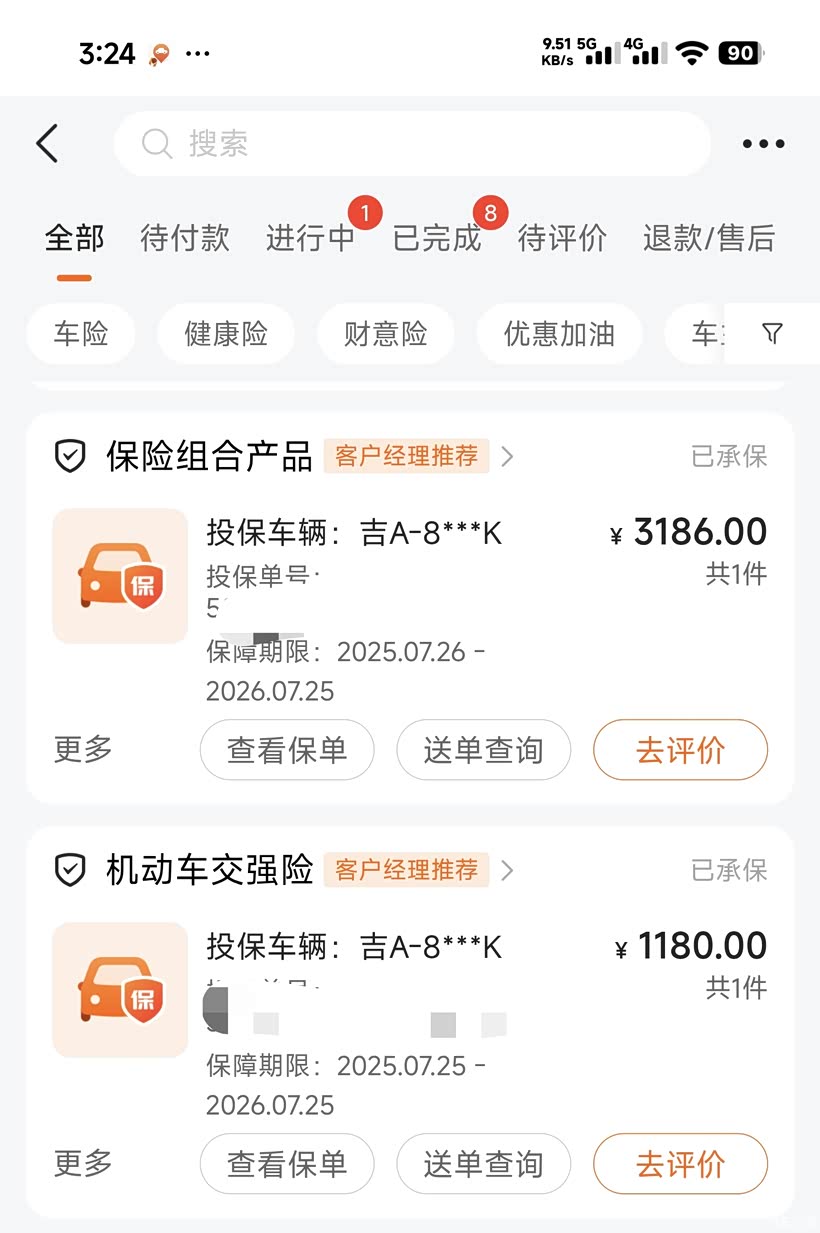Tap 送单查询 for 保险组合产品

point(483,750)
